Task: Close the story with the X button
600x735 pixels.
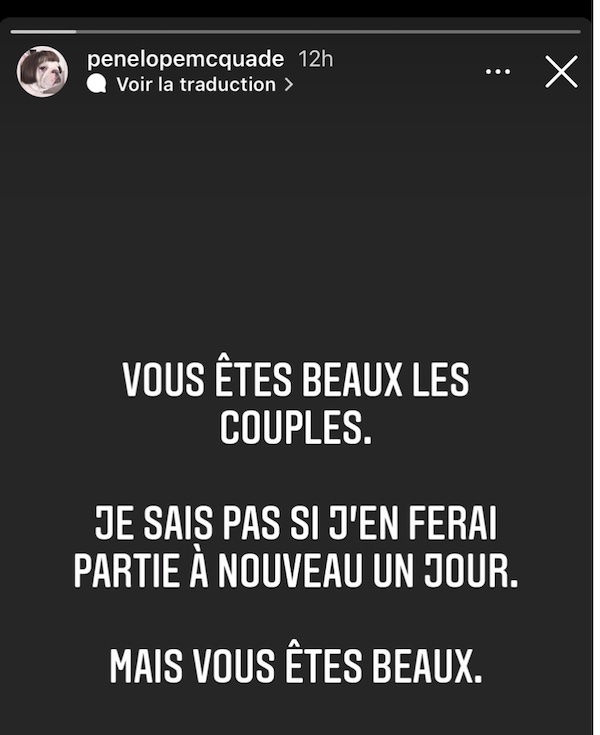Action: (561, 72)
